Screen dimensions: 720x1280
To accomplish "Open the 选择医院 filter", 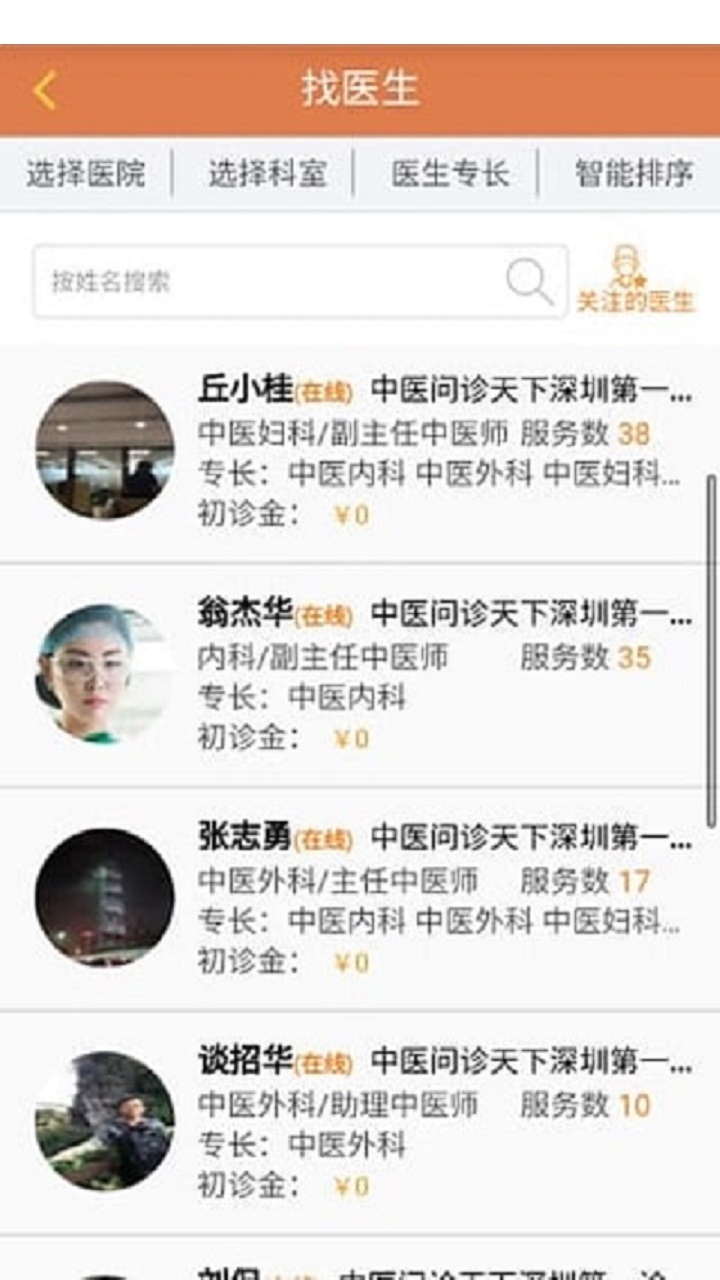I will (85, 174).
